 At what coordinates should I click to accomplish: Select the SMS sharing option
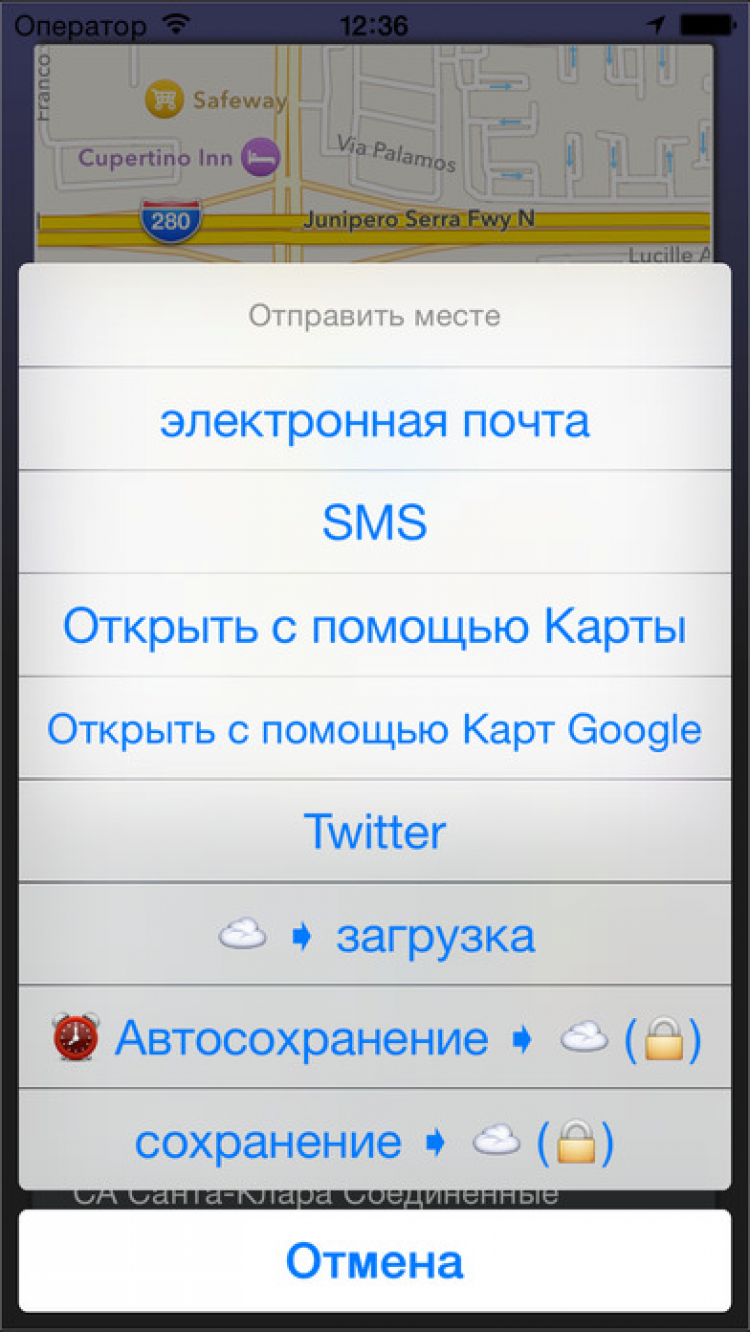coord(375,523)
